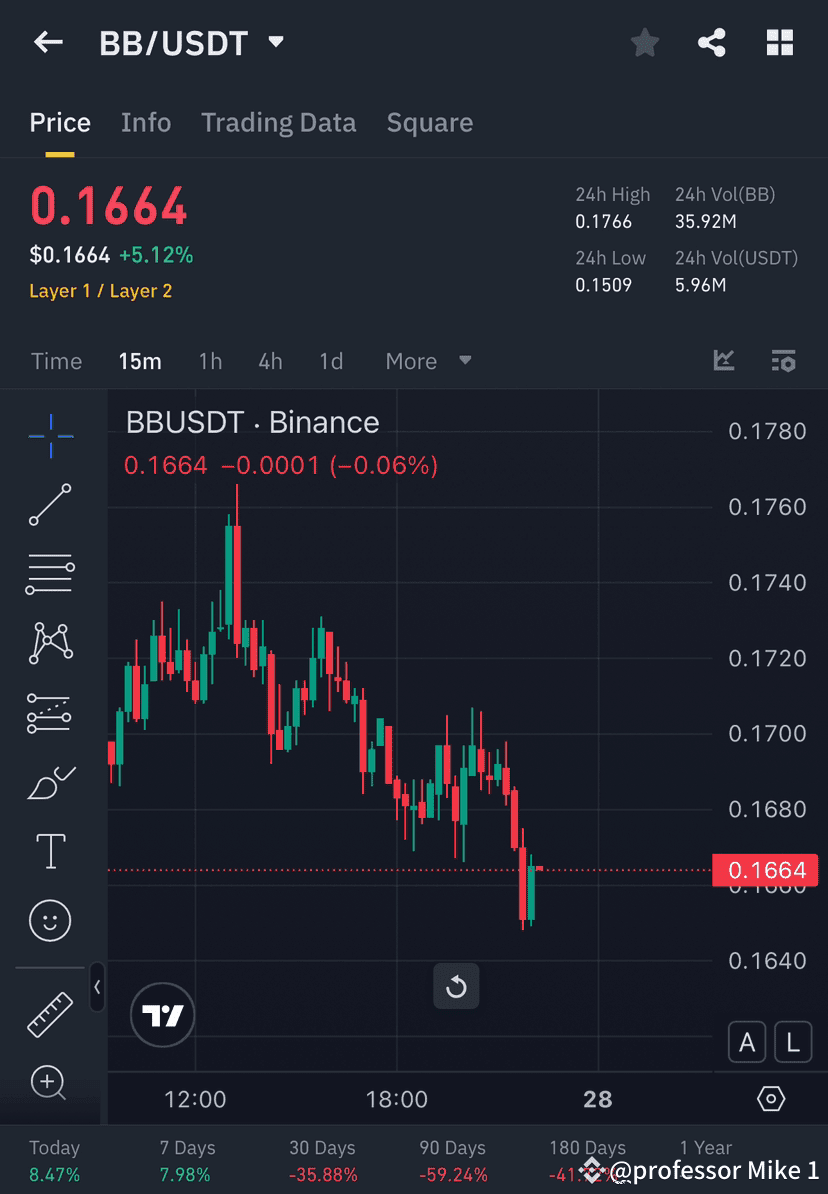Select the crosshair cursor tool

(x=50, y=435)
